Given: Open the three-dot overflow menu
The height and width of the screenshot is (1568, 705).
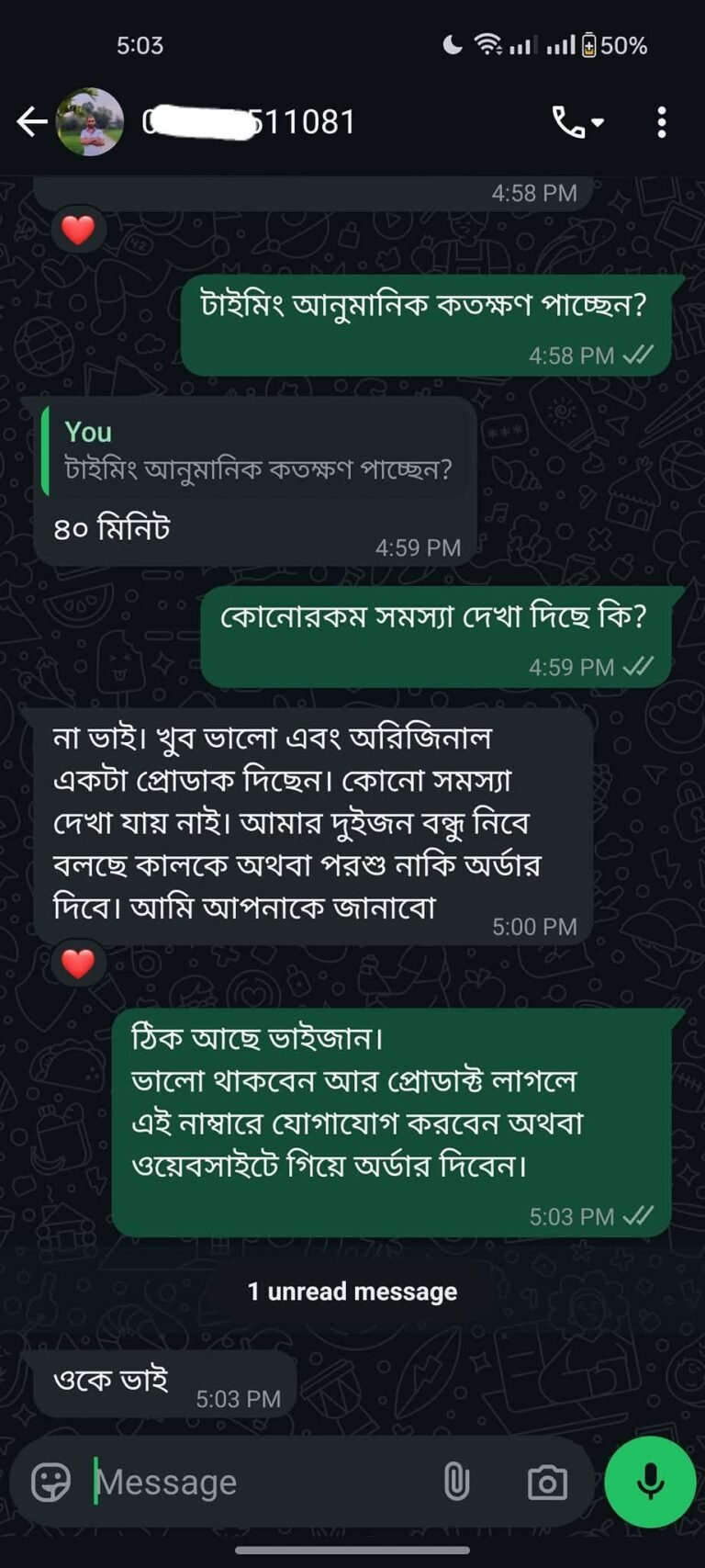Looking at the screenshot, I should tap(662, 122).
